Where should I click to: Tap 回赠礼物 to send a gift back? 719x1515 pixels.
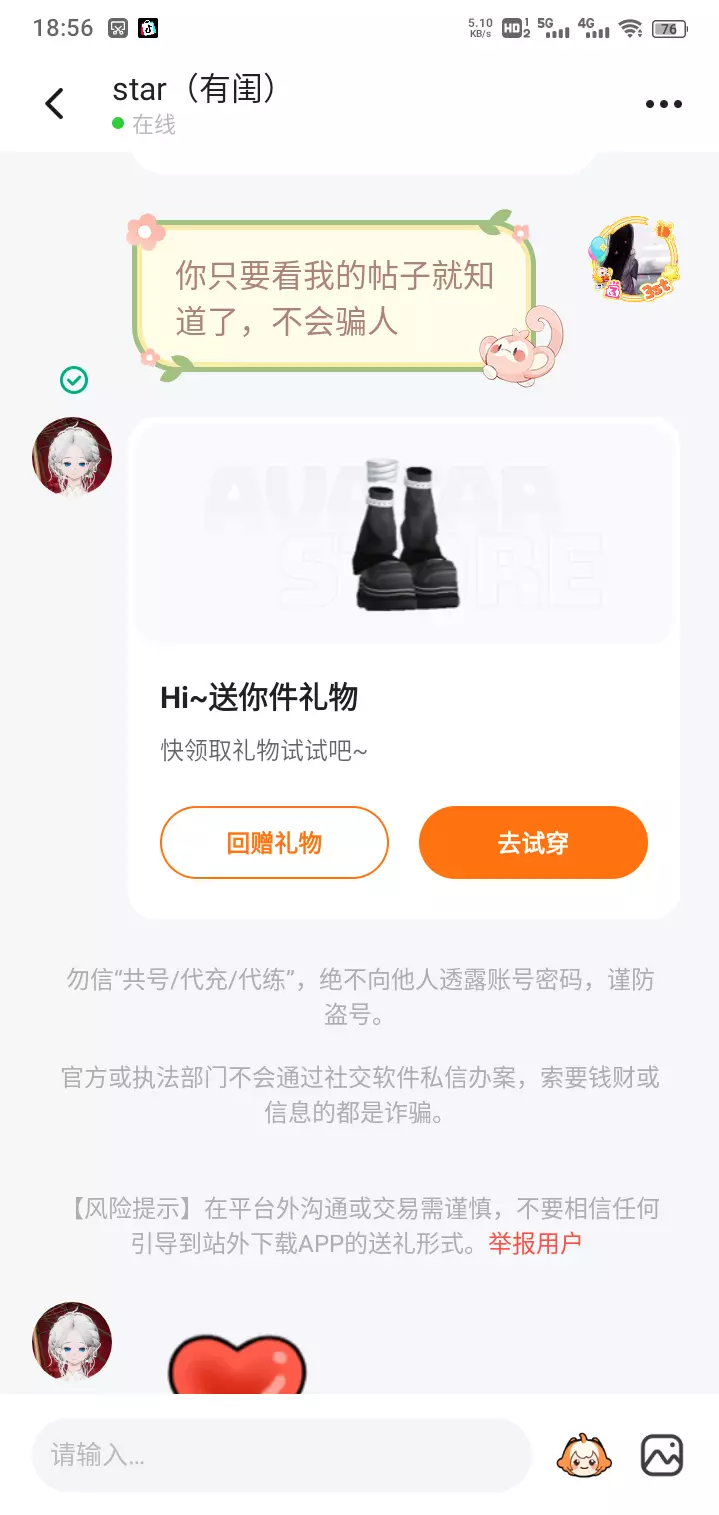[274, 843]
